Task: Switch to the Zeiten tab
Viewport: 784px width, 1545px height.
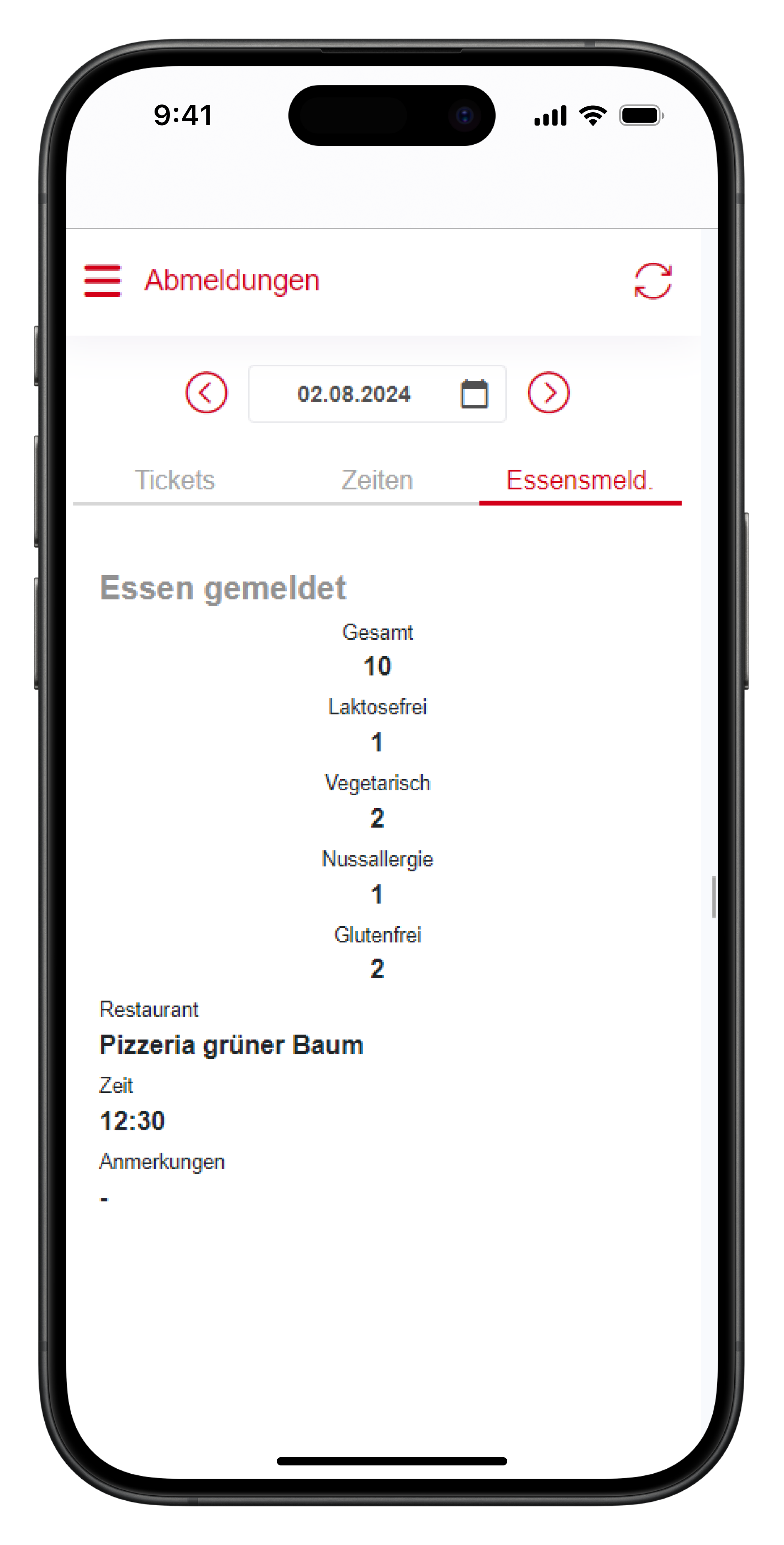Action: (377, 480)
